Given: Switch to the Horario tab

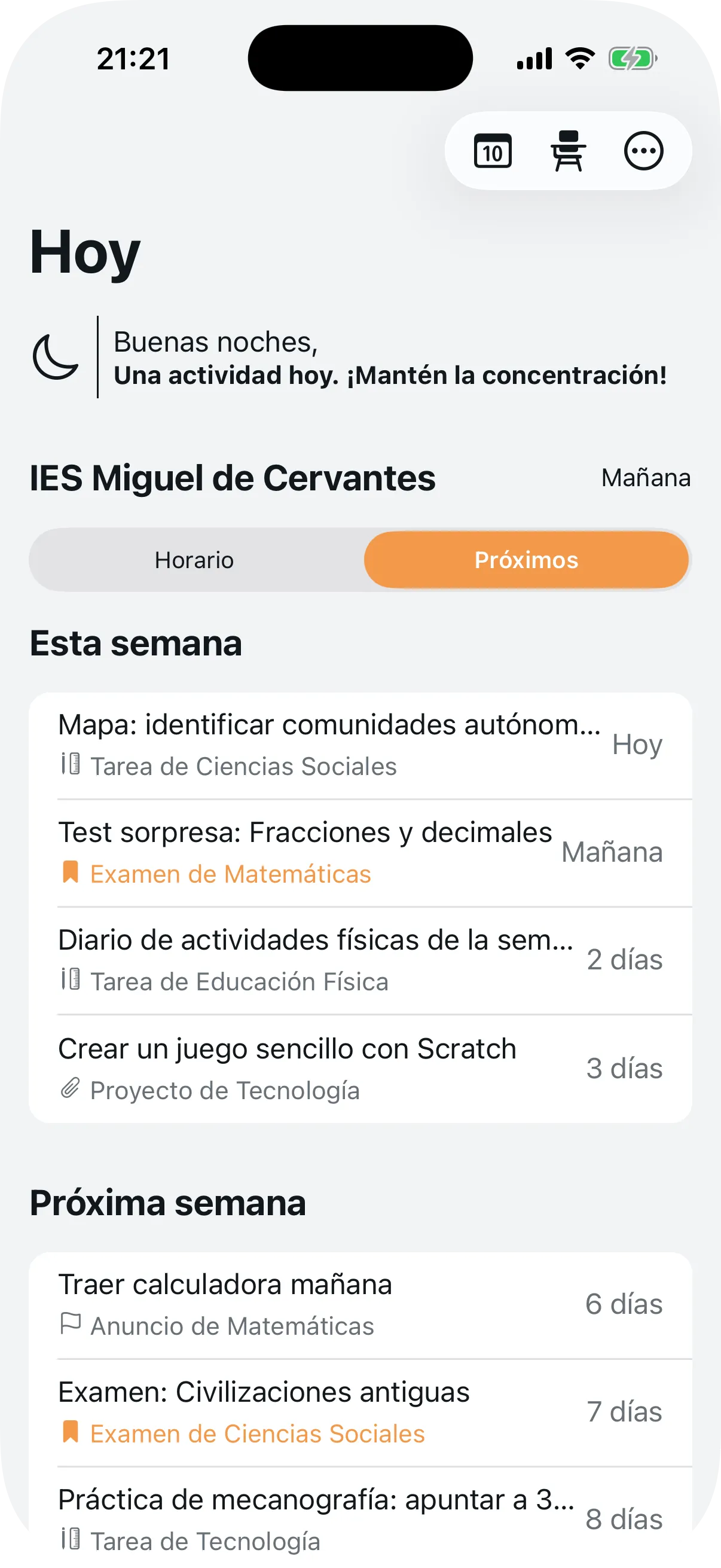Looking at the screenshot, I should coord(195,559).
